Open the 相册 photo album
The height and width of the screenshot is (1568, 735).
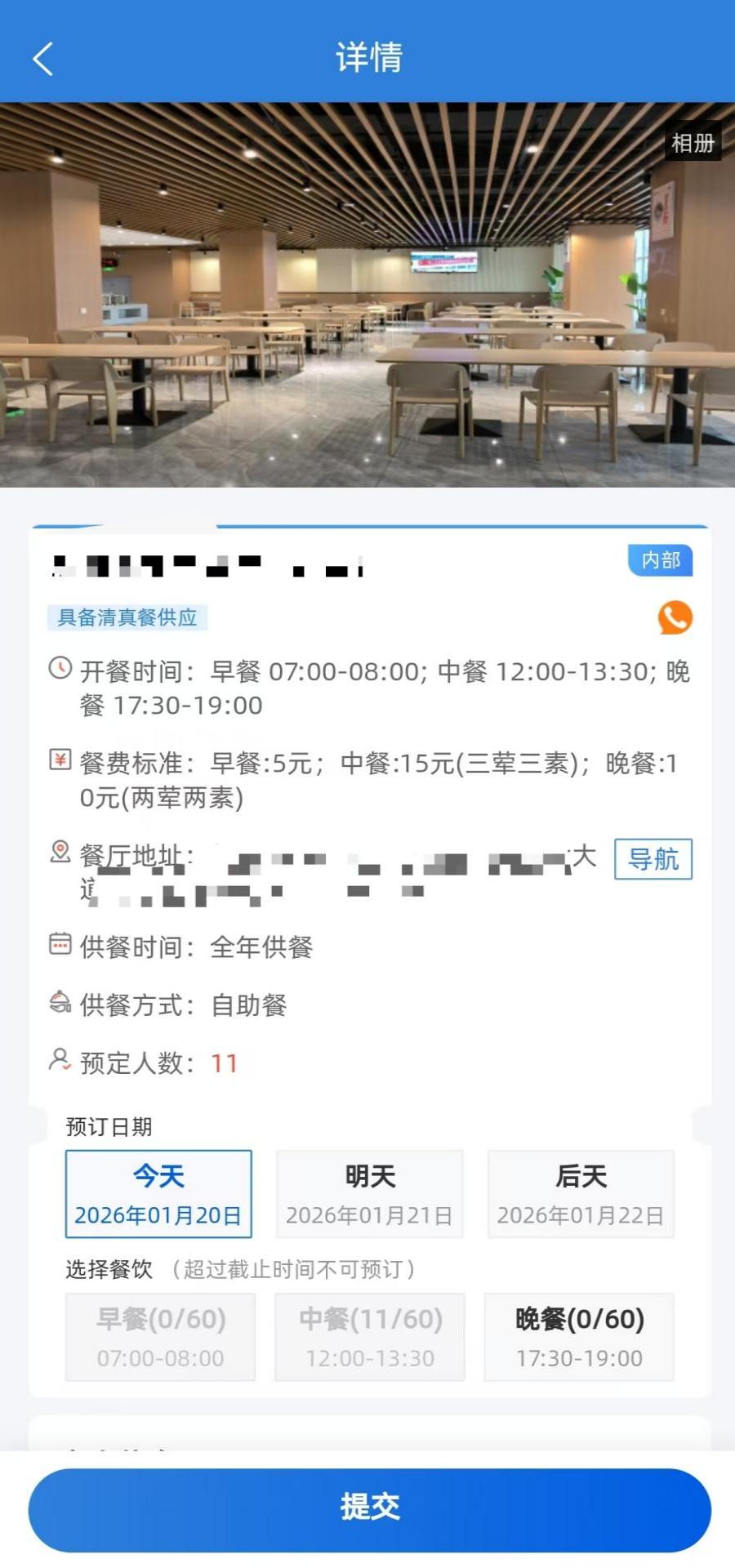[692, 144]
